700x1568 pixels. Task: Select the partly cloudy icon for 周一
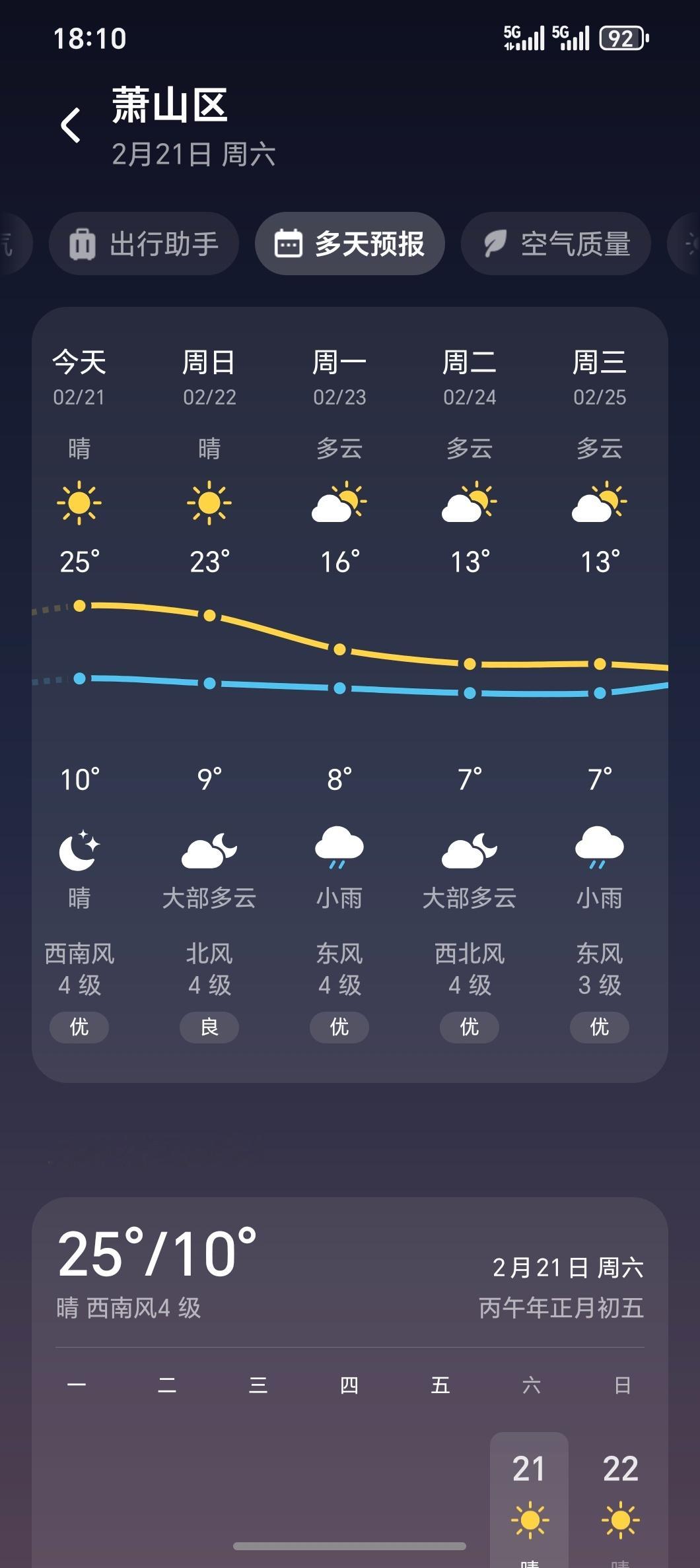tap(339, 504)
